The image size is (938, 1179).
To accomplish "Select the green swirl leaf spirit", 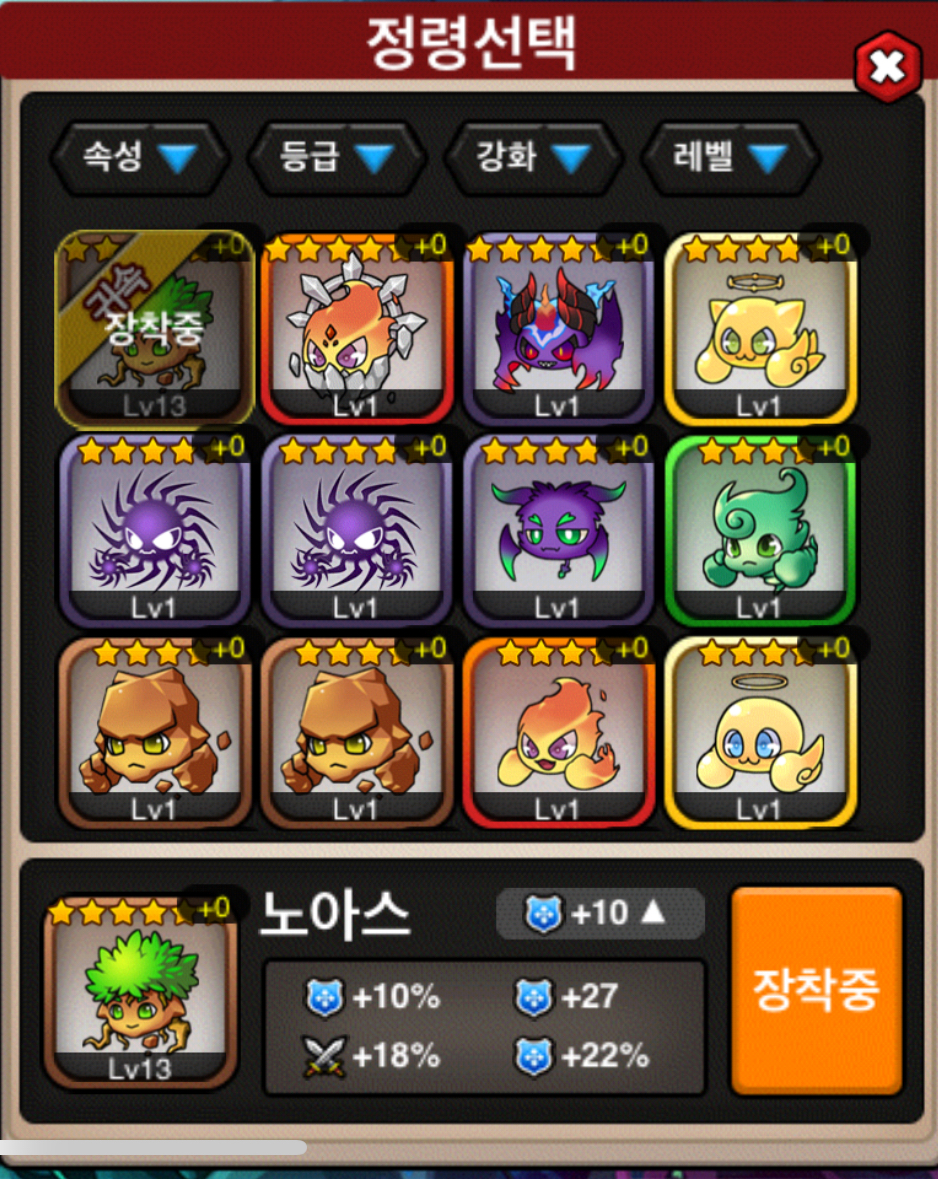I will pos(760,530).
